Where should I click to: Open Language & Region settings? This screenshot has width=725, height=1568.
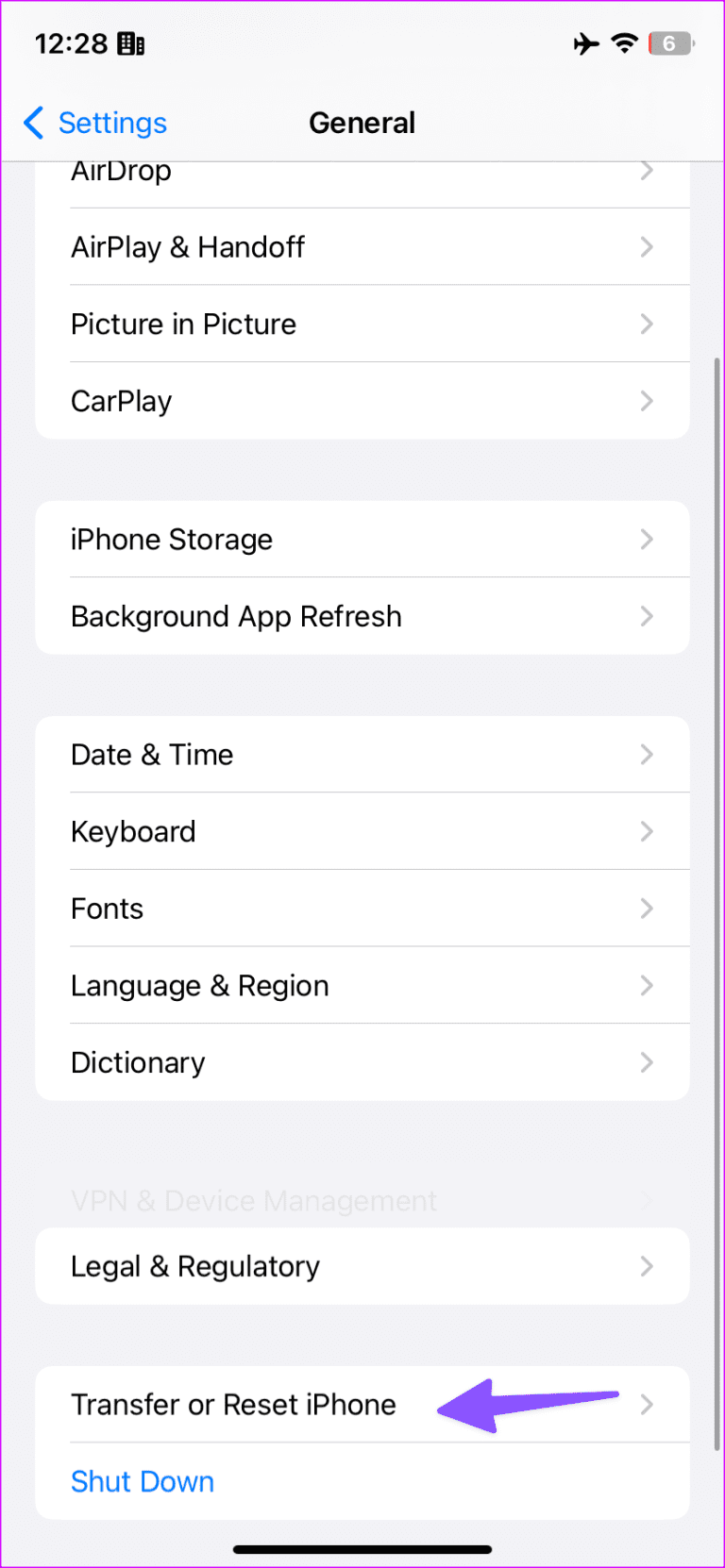(362, 985)
